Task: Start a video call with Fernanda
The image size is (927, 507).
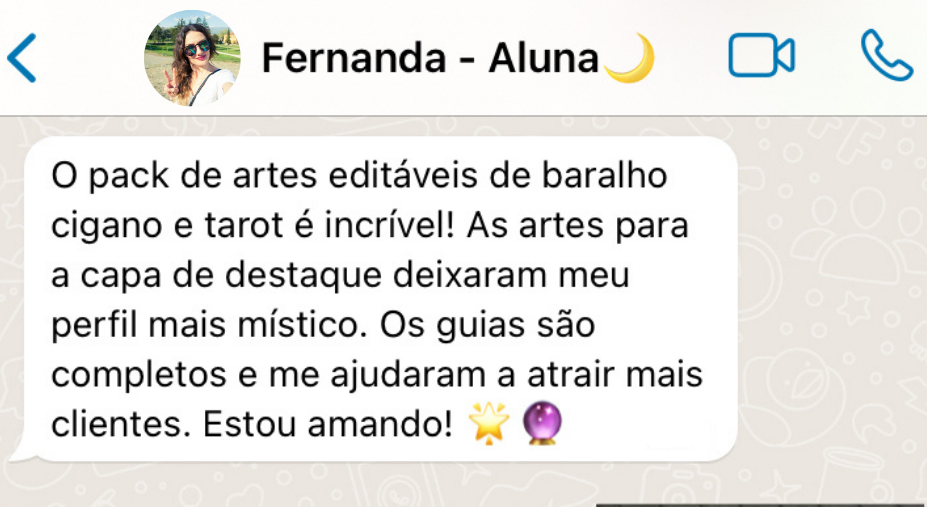Action: pos(761,57)
